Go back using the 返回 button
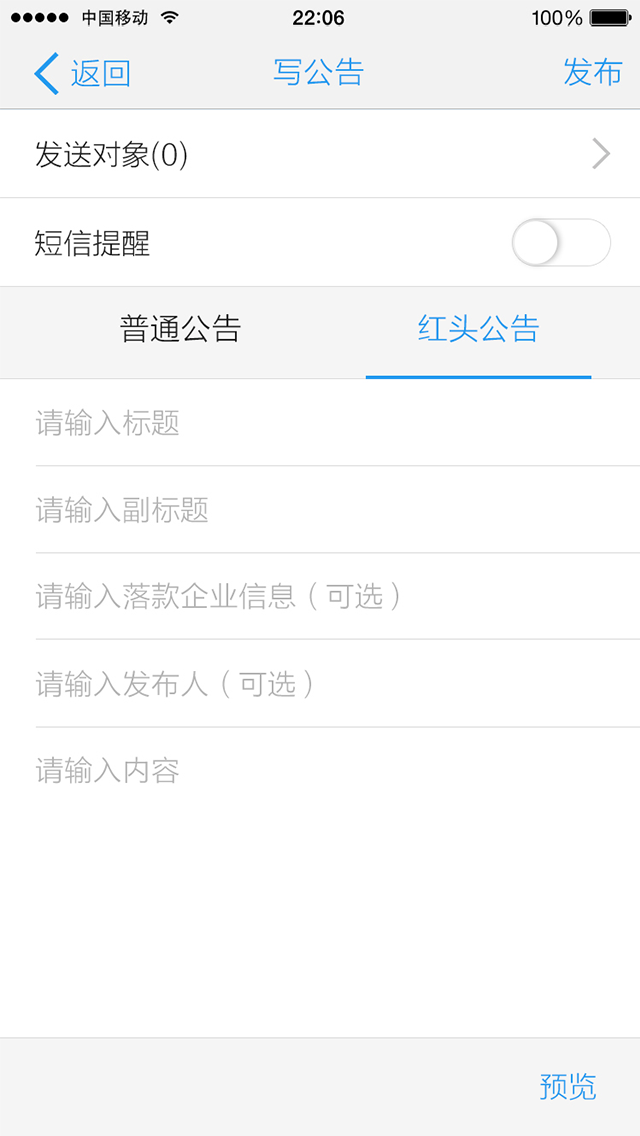The width and height of the screenshot is (640, 1136). point(82,73)
